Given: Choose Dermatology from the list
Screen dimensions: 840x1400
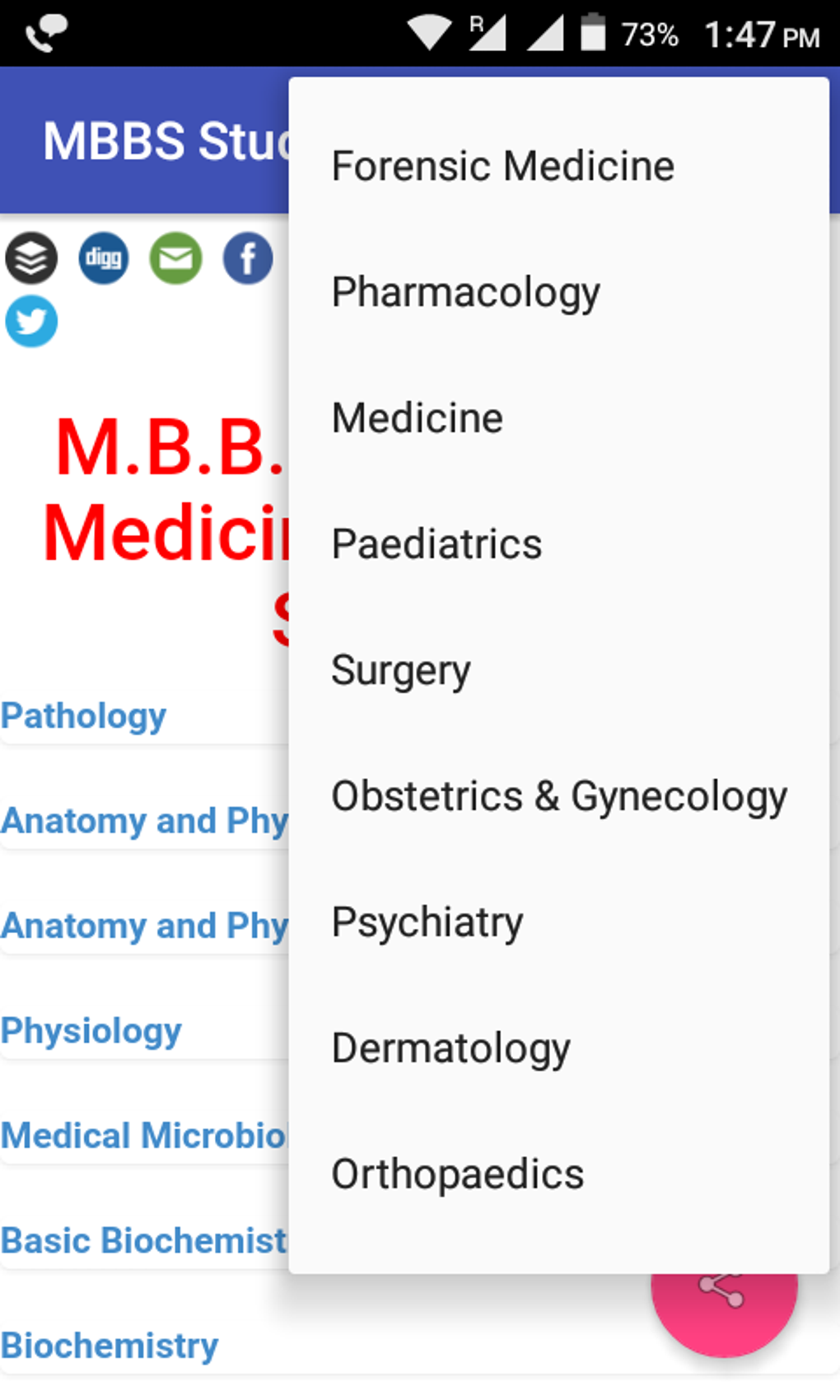Looking at the screenshot, I should 451,1047.
